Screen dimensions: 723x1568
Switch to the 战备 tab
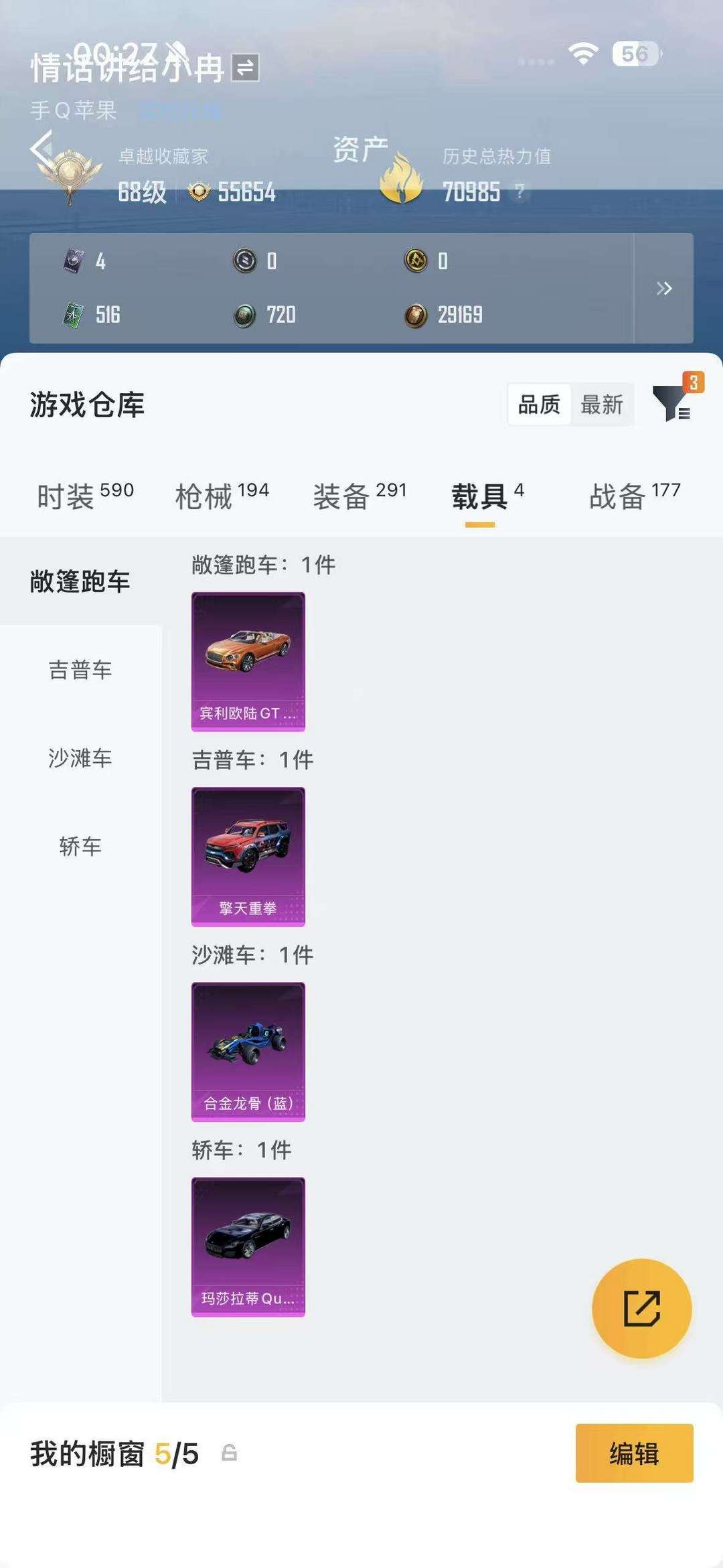pyautogui.click(x=634, y=496)
